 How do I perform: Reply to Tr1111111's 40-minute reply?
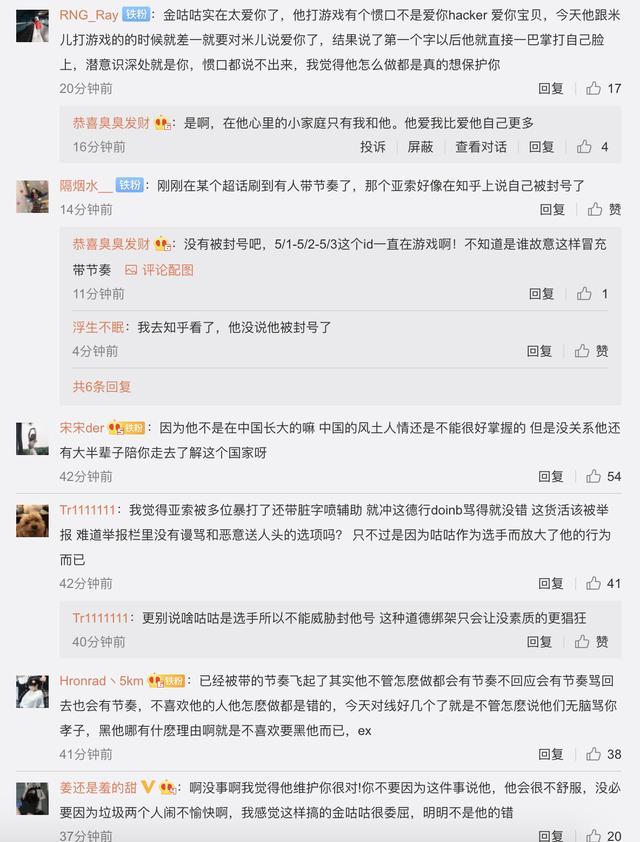(540, 642)
